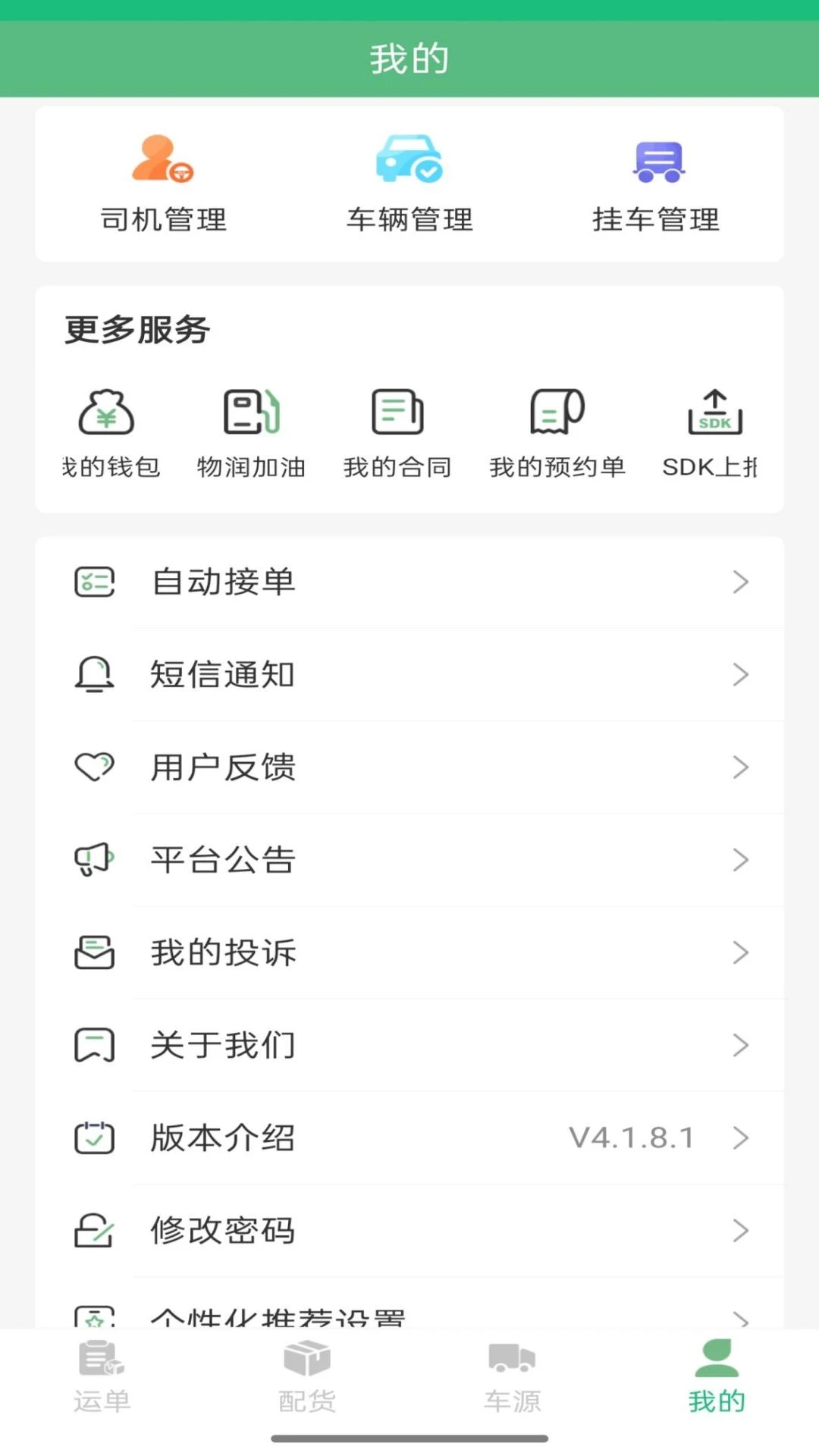Image resolution: width=819 pixels, height=1456 pixels.
Task: Switch to the 运单 tab
Action: click(x=102, y=1380)
